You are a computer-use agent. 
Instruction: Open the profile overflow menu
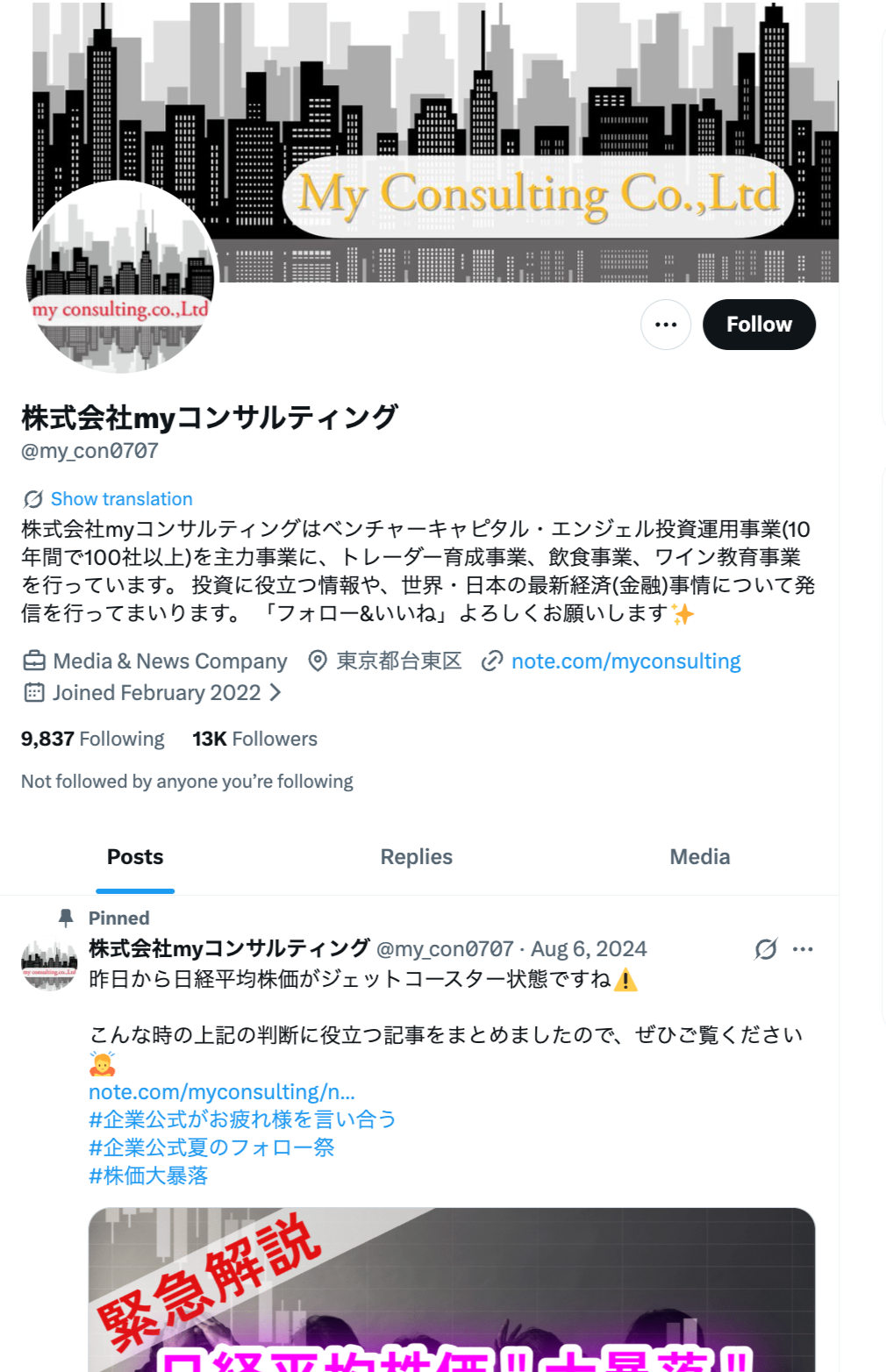(666, 325)
